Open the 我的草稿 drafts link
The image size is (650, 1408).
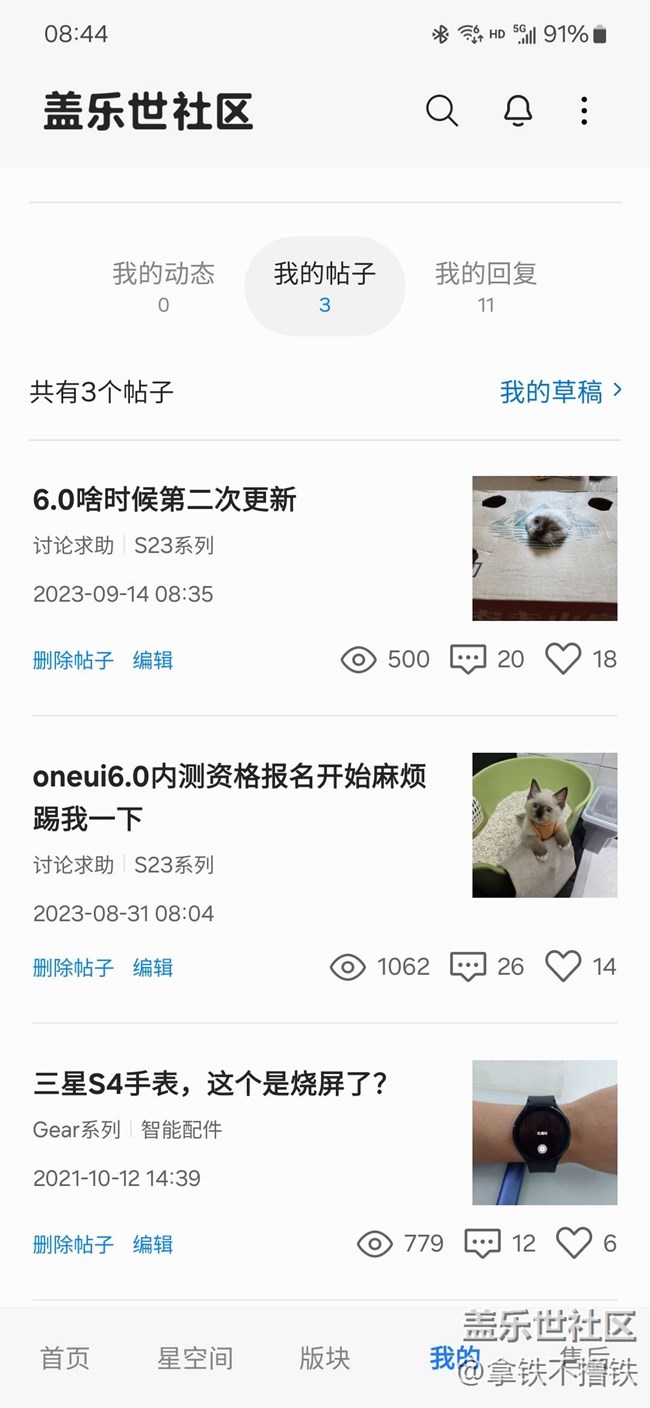560,391
